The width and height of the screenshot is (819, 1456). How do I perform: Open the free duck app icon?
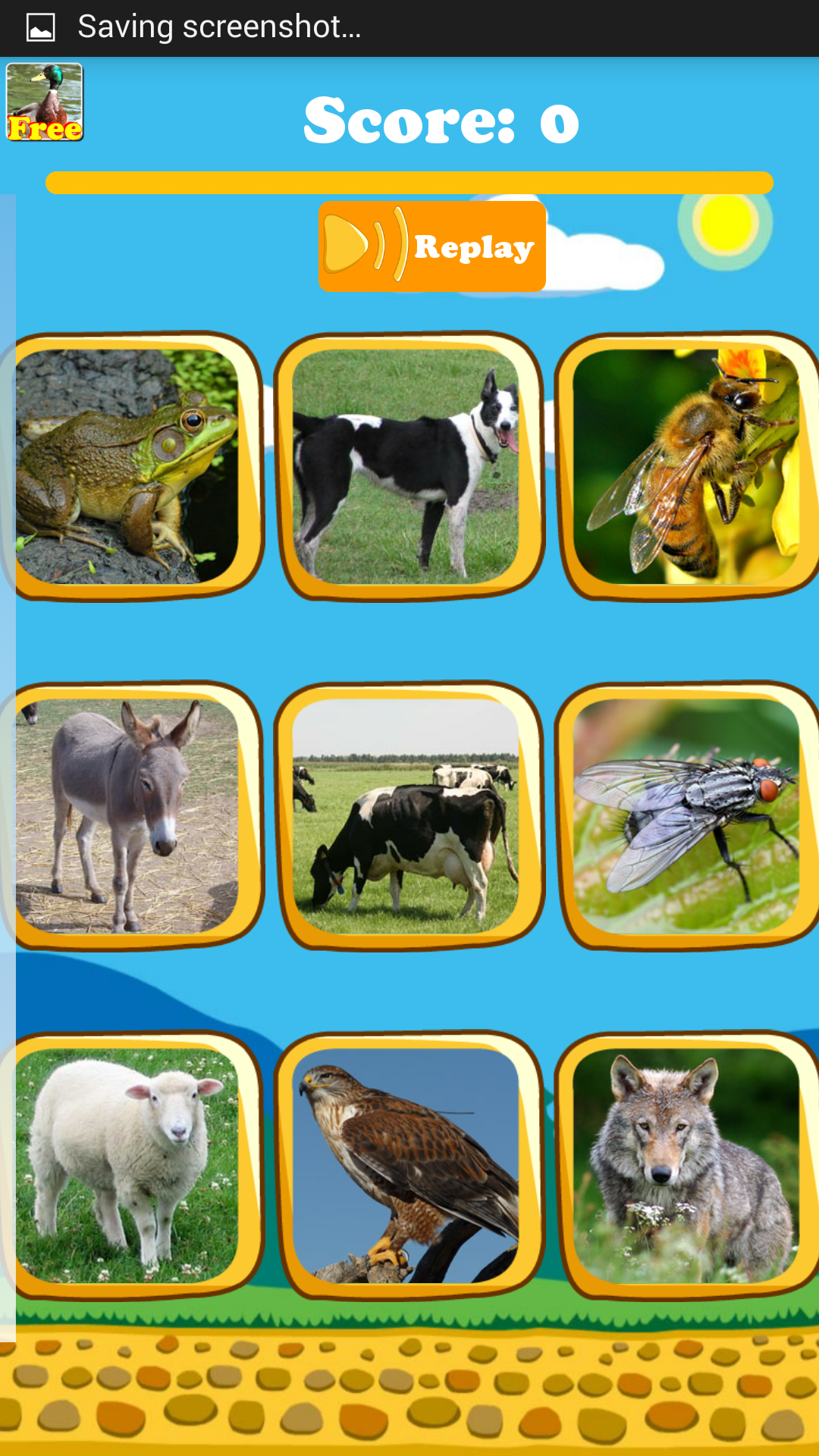pos(45,102)
